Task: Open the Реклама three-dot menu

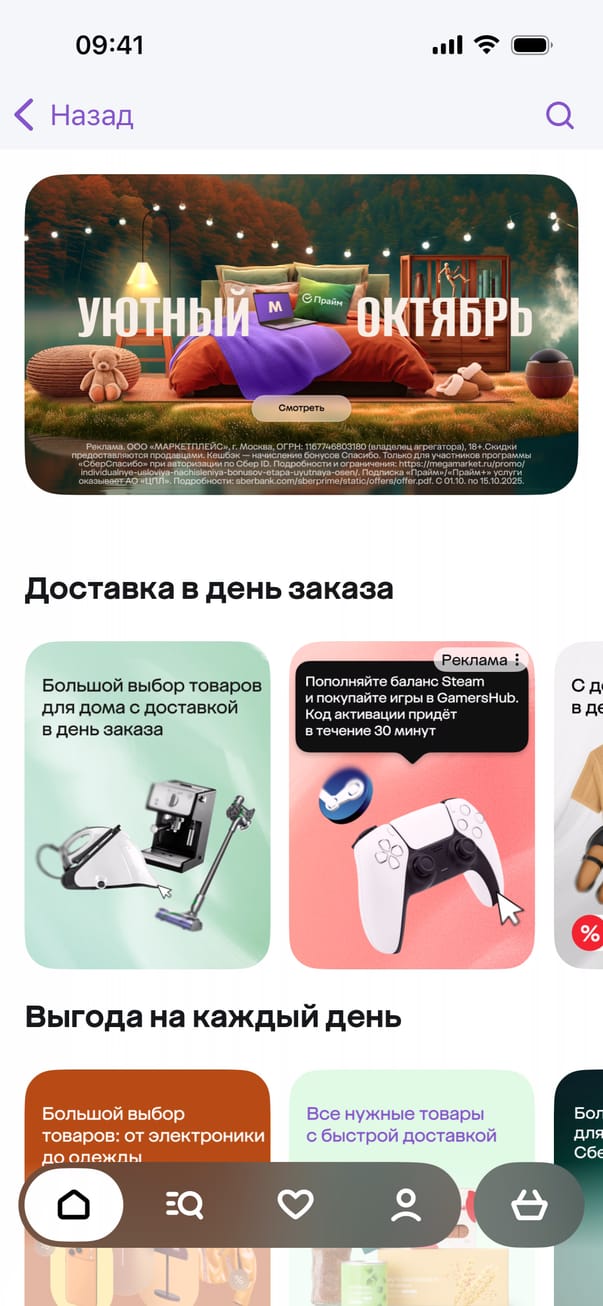Action: [x=516, y=660]
